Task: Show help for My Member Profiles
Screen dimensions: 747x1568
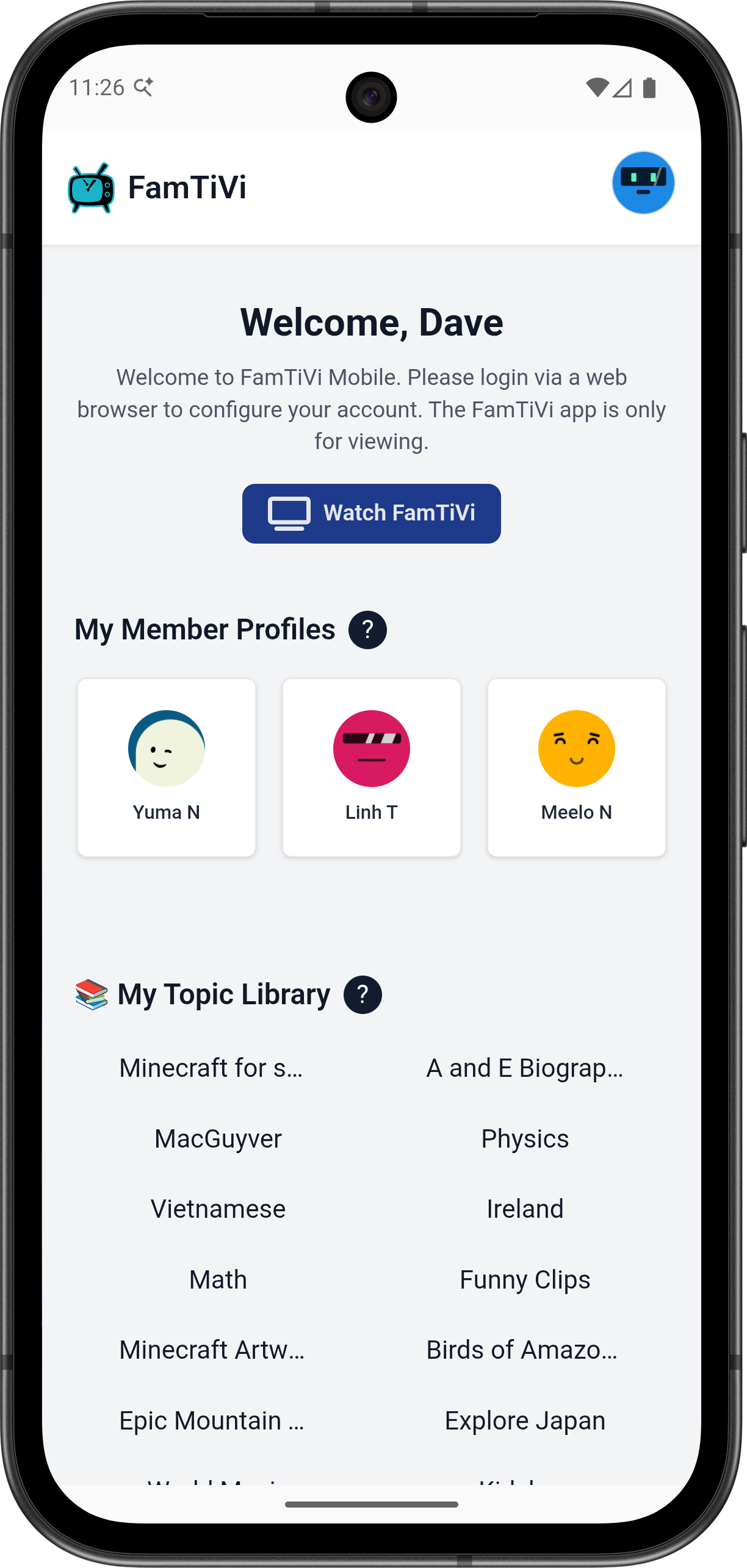Action: [367, 630]
